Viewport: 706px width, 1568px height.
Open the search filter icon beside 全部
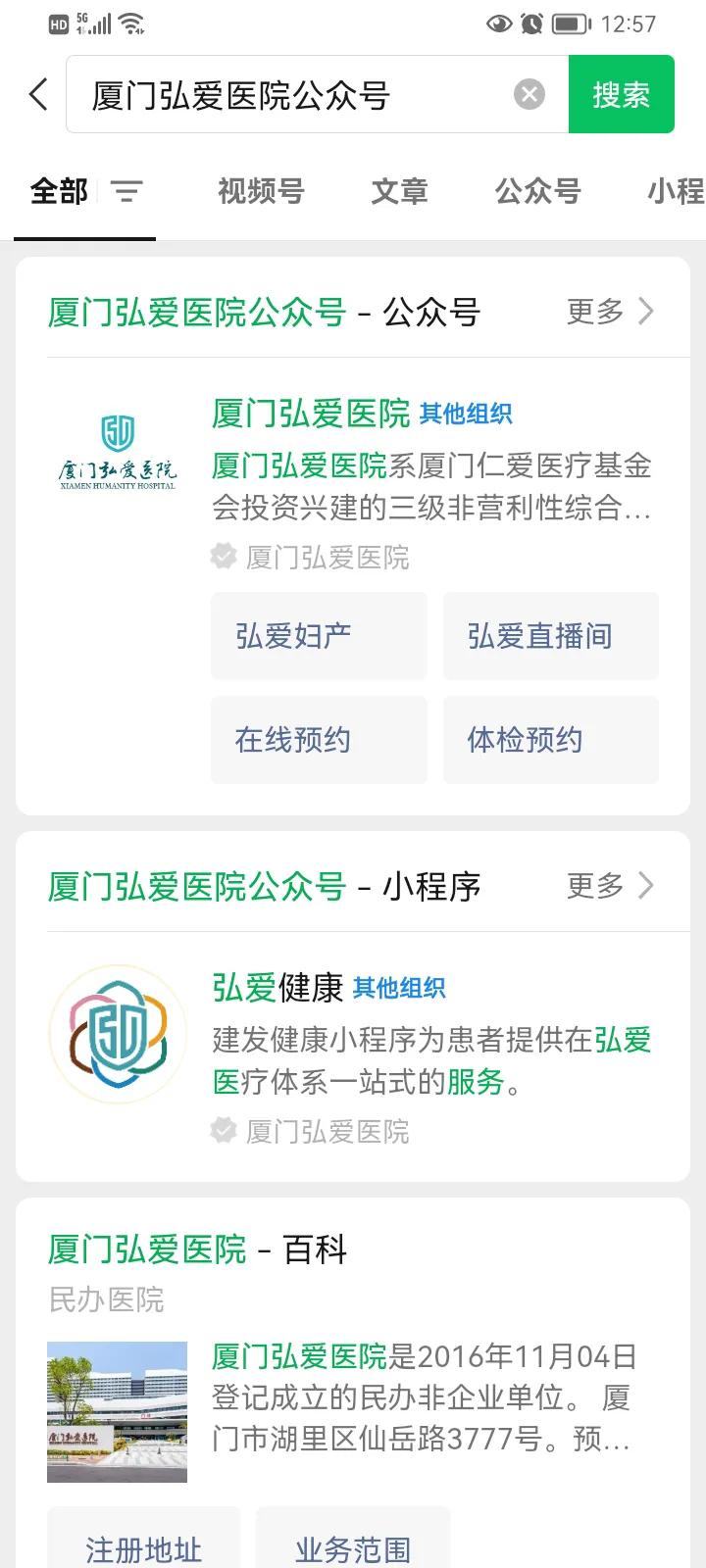coord(126,192)
